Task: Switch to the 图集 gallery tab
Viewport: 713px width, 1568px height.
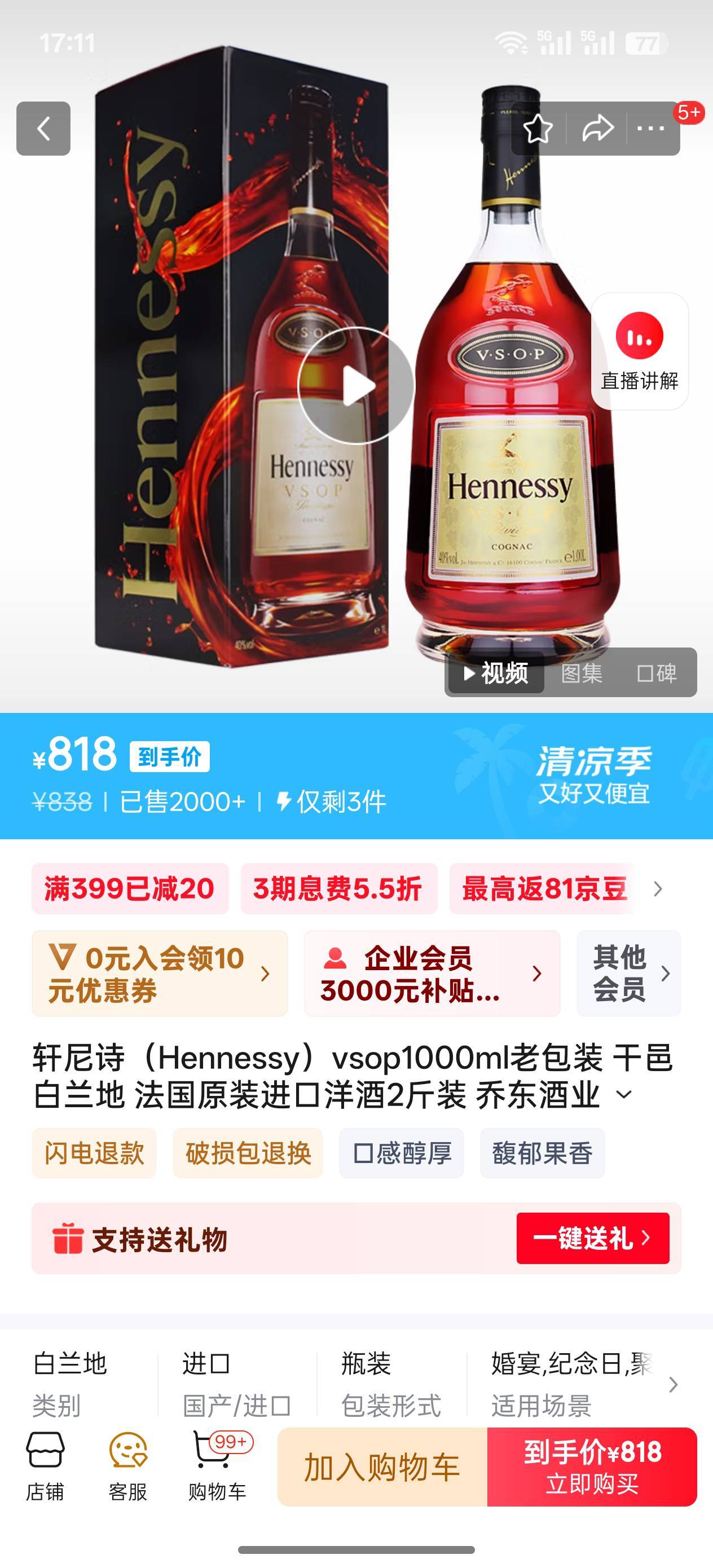Action: pyautogui.click(x=582, y=673)
